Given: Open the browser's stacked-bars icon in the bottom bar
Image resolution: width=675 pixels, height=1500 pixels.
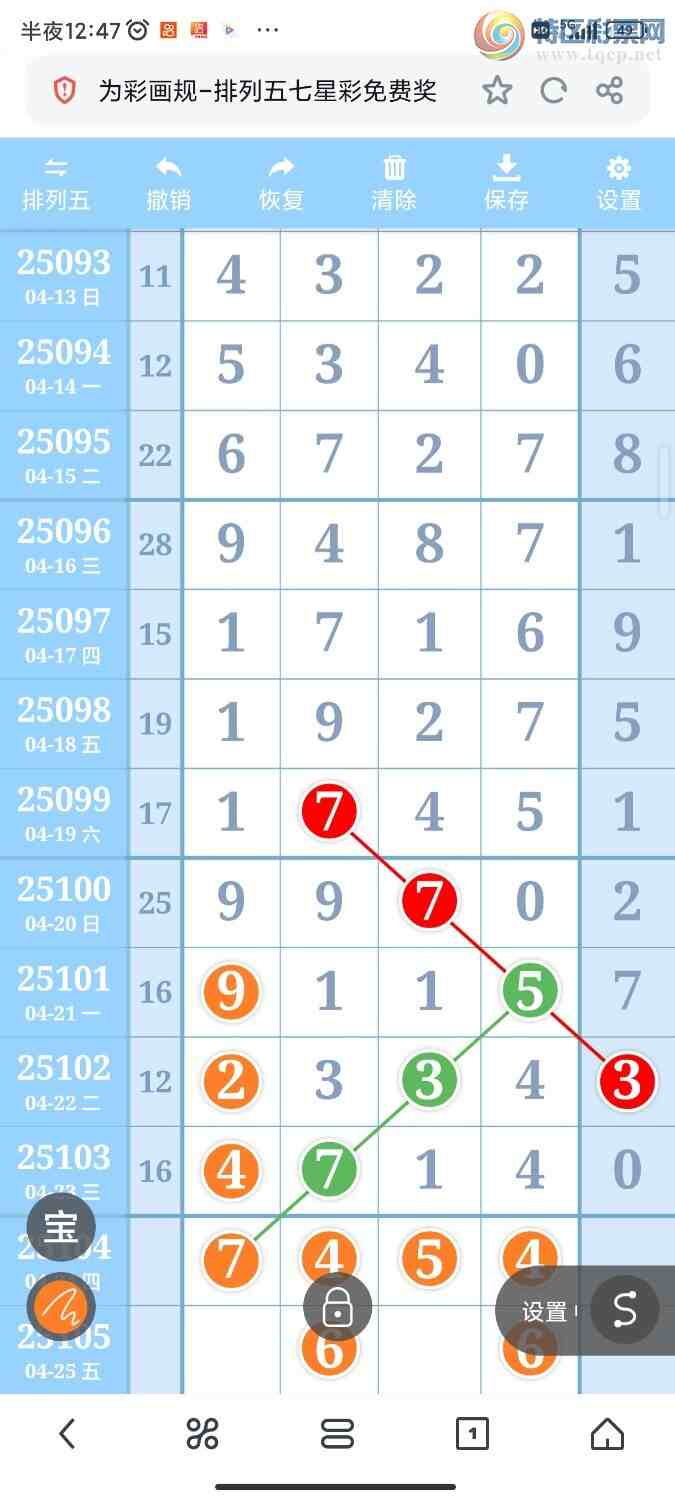Looking at the screenshot, I should click(x=337, y=1435).
